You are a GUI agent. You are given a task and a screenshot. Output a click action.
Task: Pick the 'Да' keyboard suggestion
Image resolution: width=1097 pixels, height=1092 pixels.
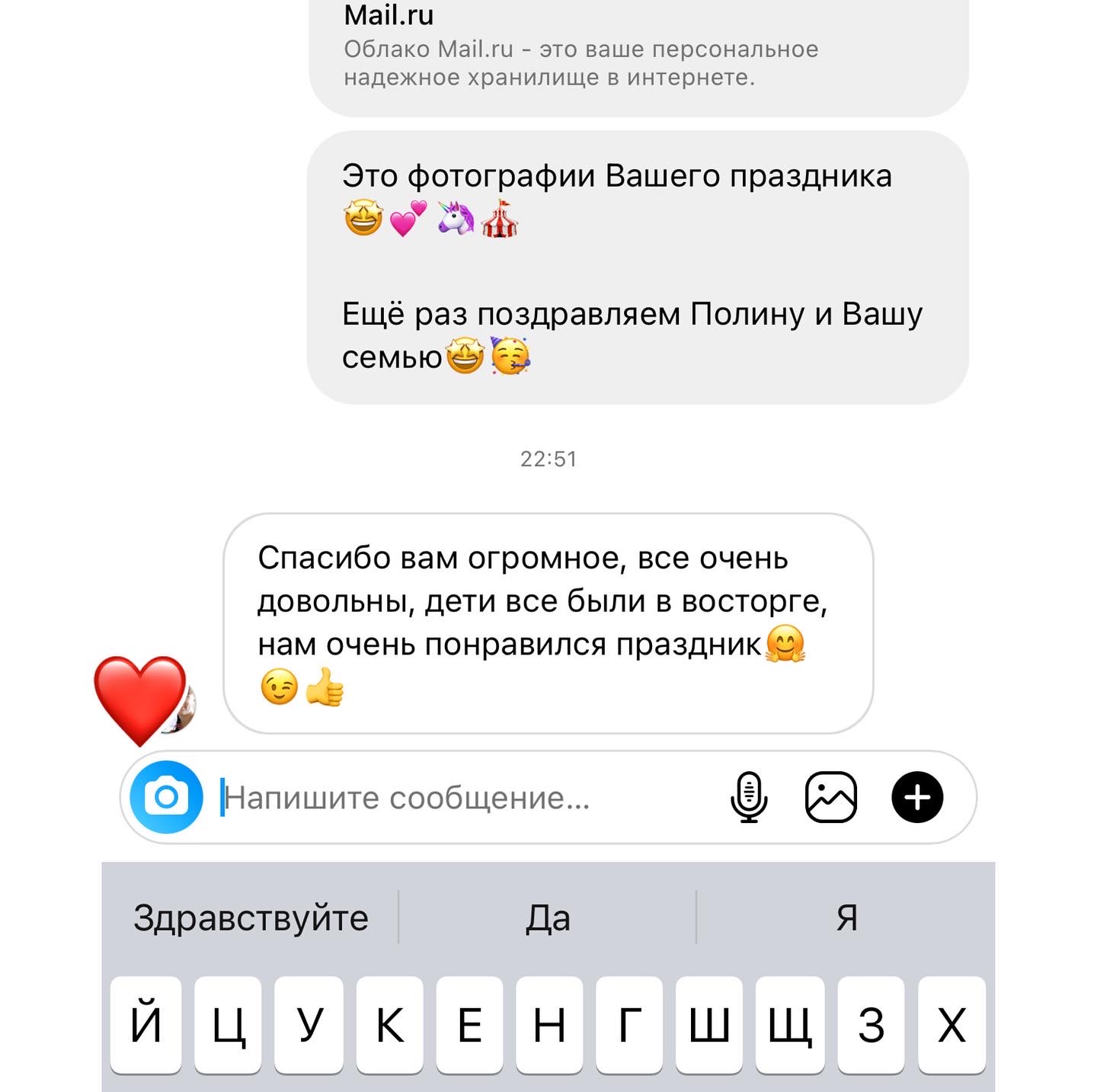coord(548,917)
